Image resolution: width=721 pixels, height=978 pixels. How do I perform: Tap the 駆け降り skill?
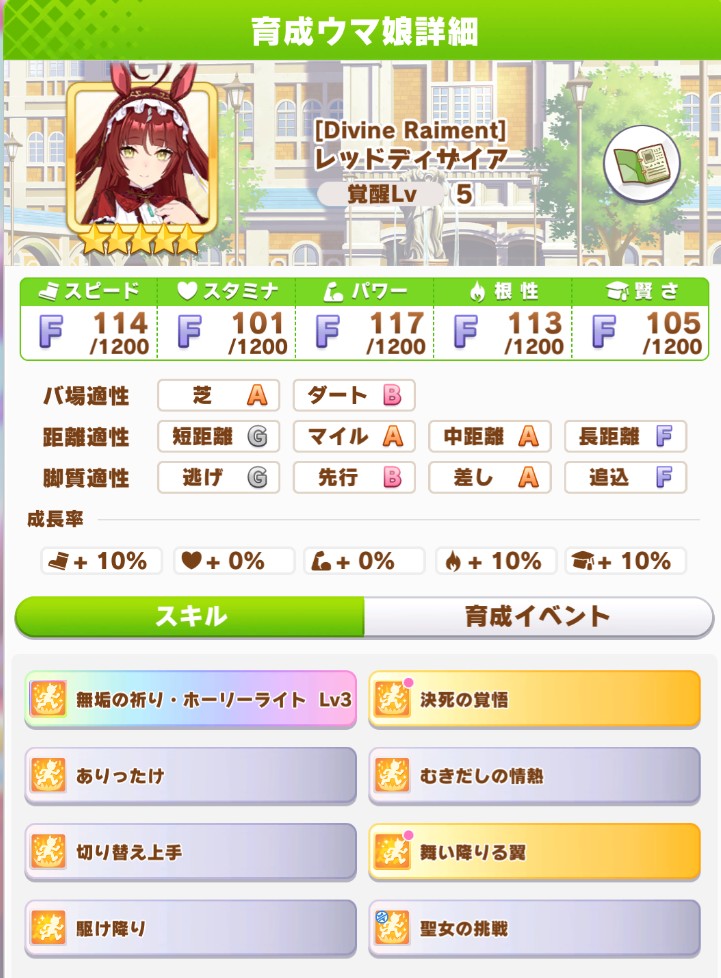coord(190,928)
